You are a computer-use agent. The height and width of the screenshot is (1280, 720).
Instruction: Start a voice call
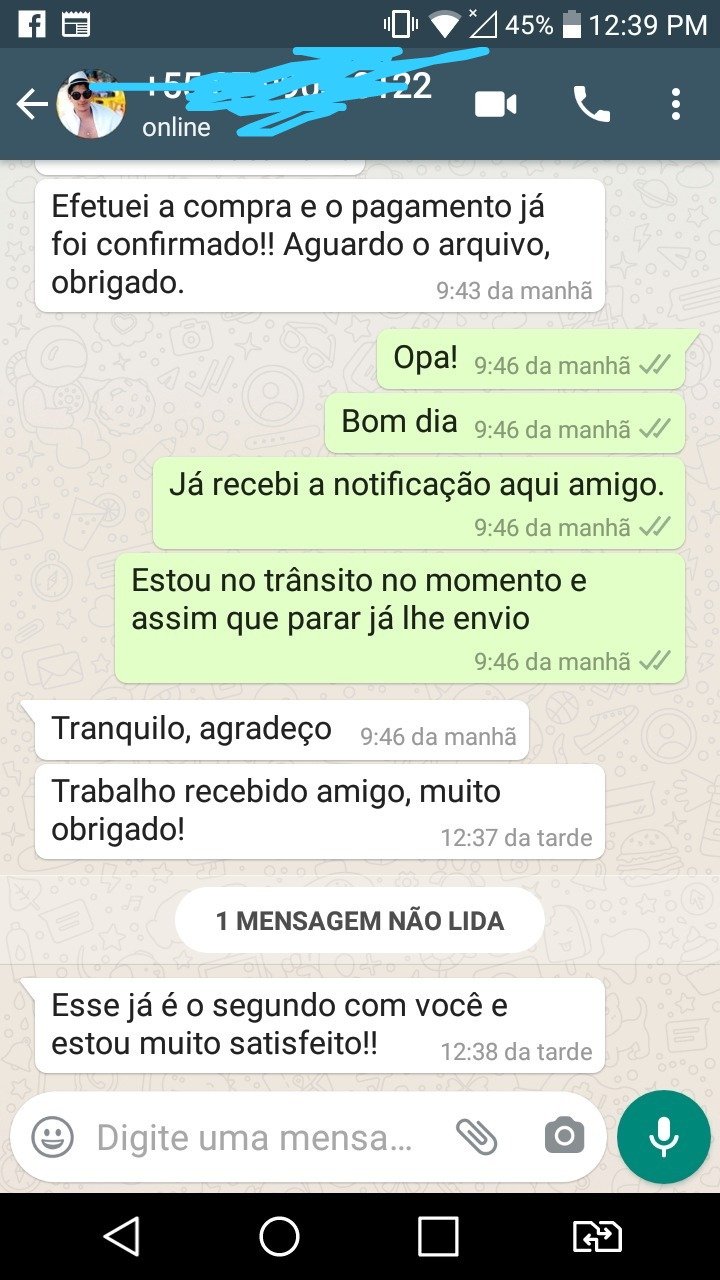[591, 104]
